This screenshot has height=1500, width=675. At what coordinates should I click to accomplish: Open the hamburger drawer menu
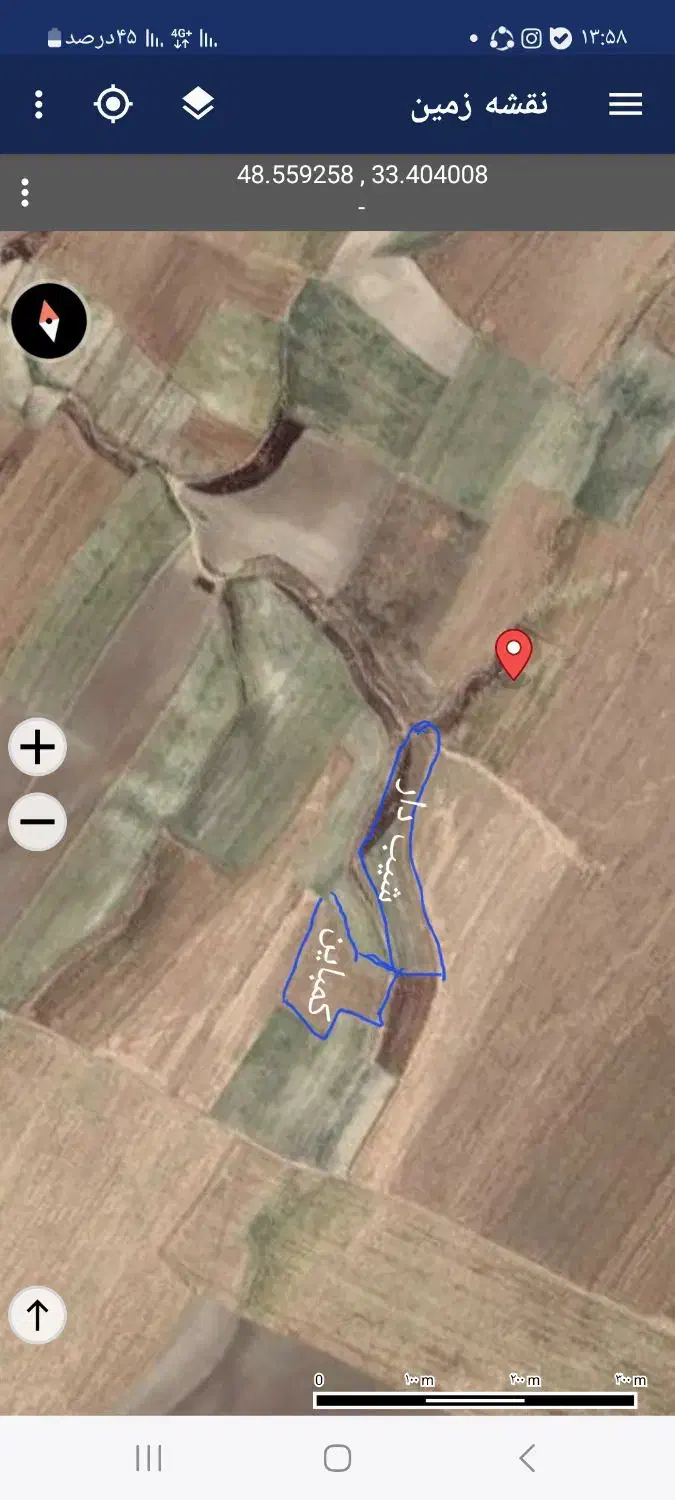coord(625,104)
